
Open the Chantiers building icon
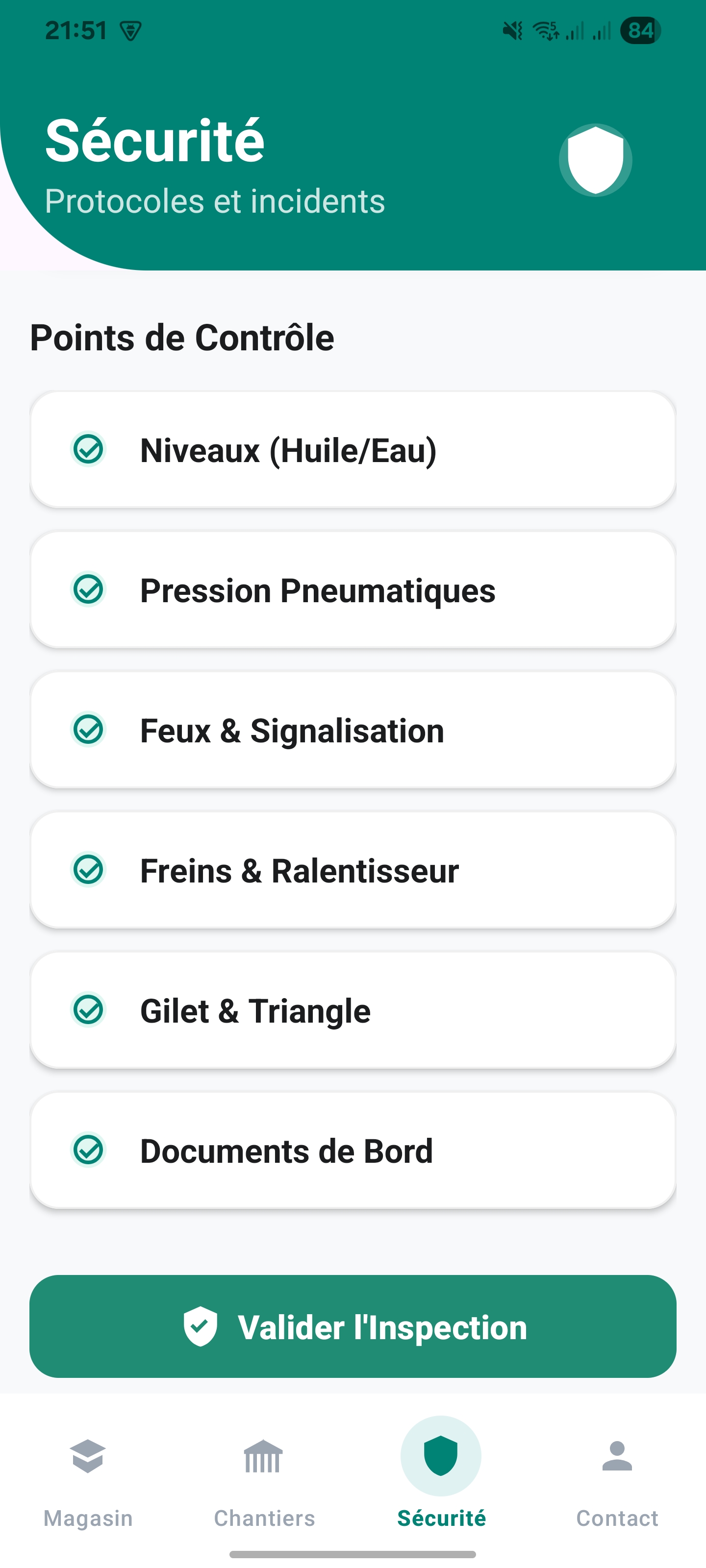click(x=264, y=1455)
